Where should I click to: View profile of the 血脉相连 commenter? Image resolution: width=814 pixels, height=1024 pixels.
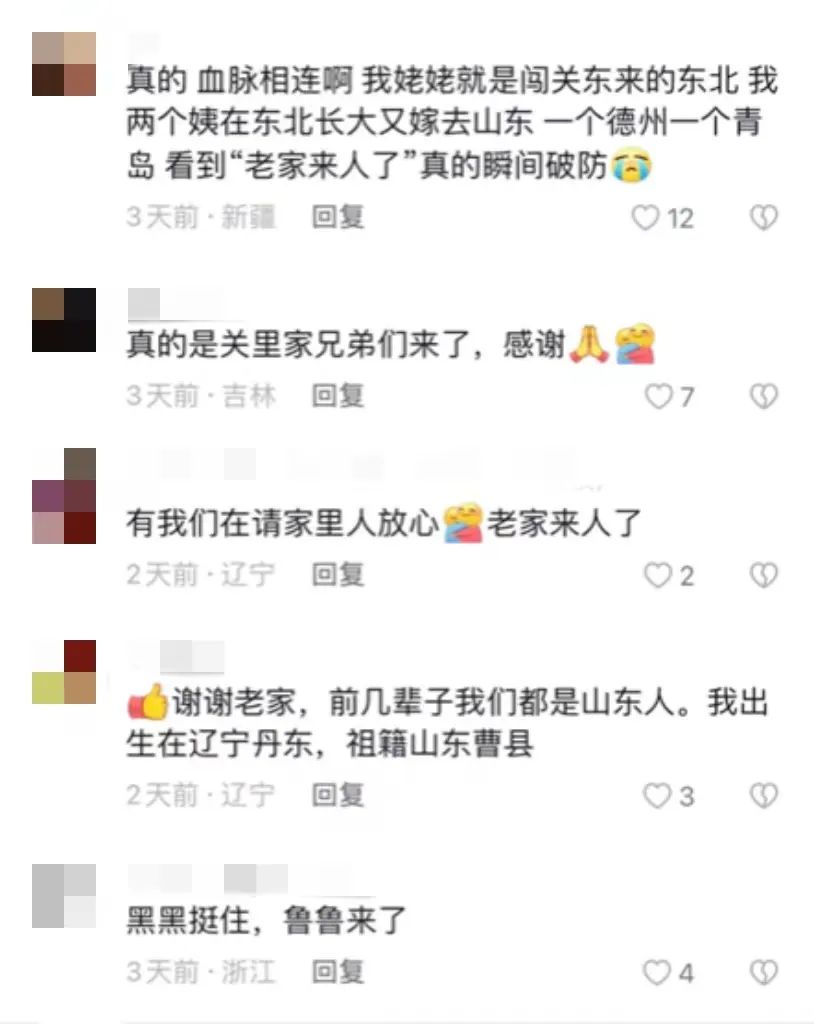click(64, 64)
